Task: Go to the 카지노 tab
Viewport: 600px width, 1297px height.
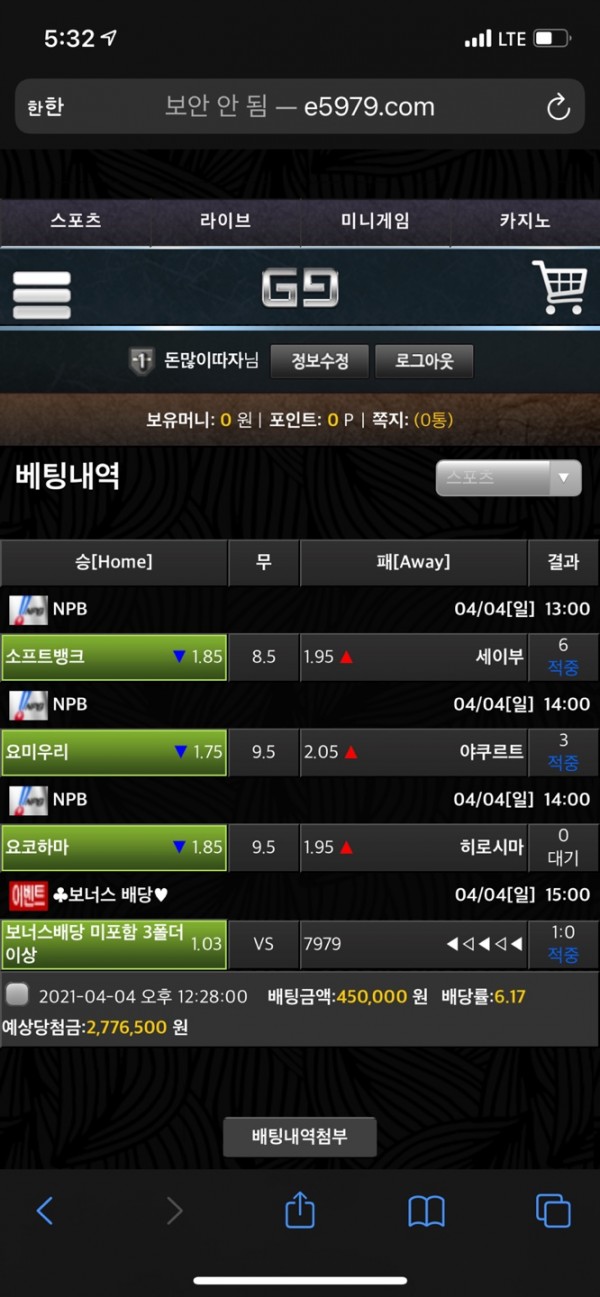Action: point(525,221)
